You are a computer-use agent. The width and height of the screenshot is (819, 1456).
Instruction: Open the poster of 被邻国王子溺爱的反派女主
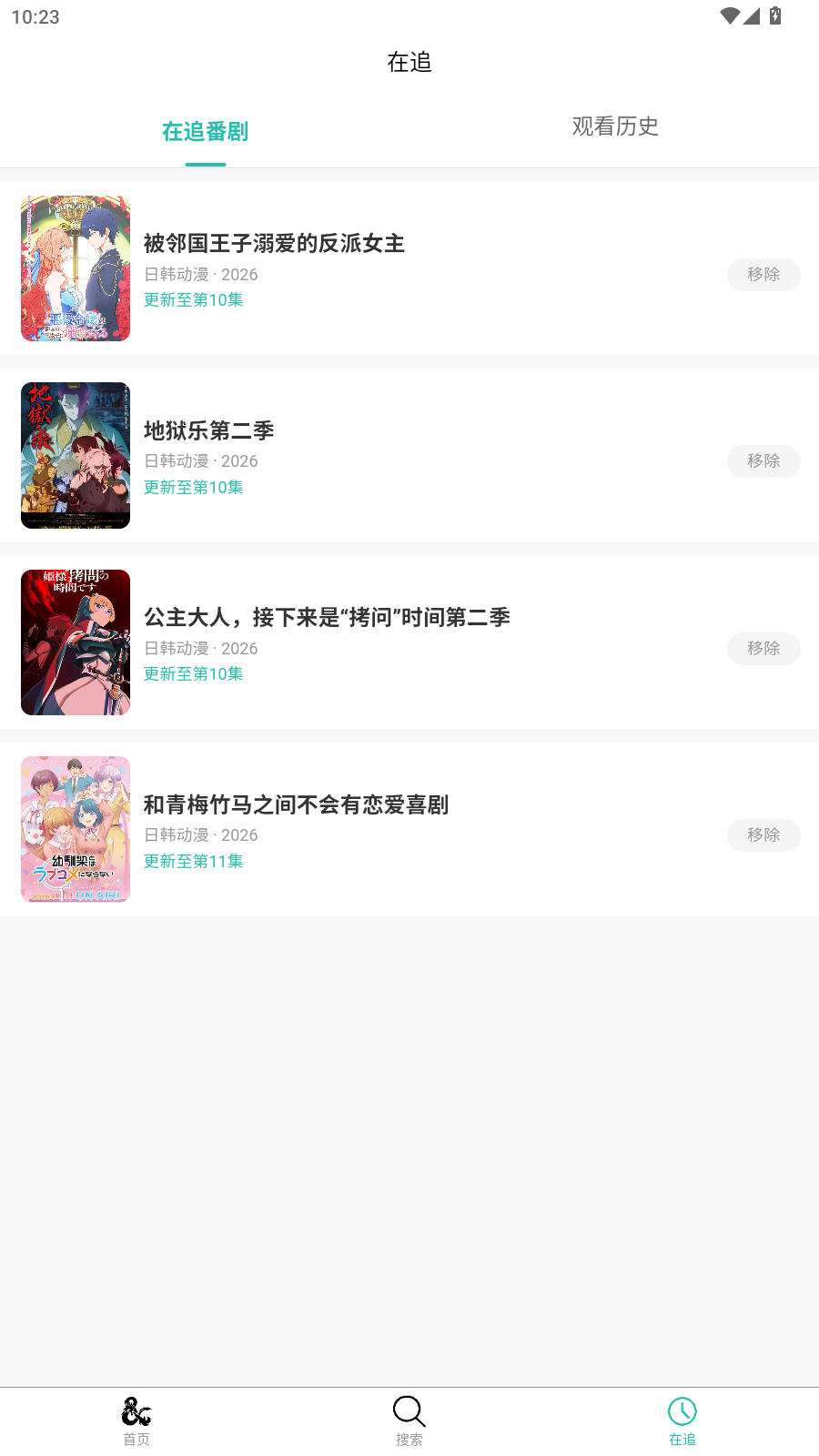point(76,268)
